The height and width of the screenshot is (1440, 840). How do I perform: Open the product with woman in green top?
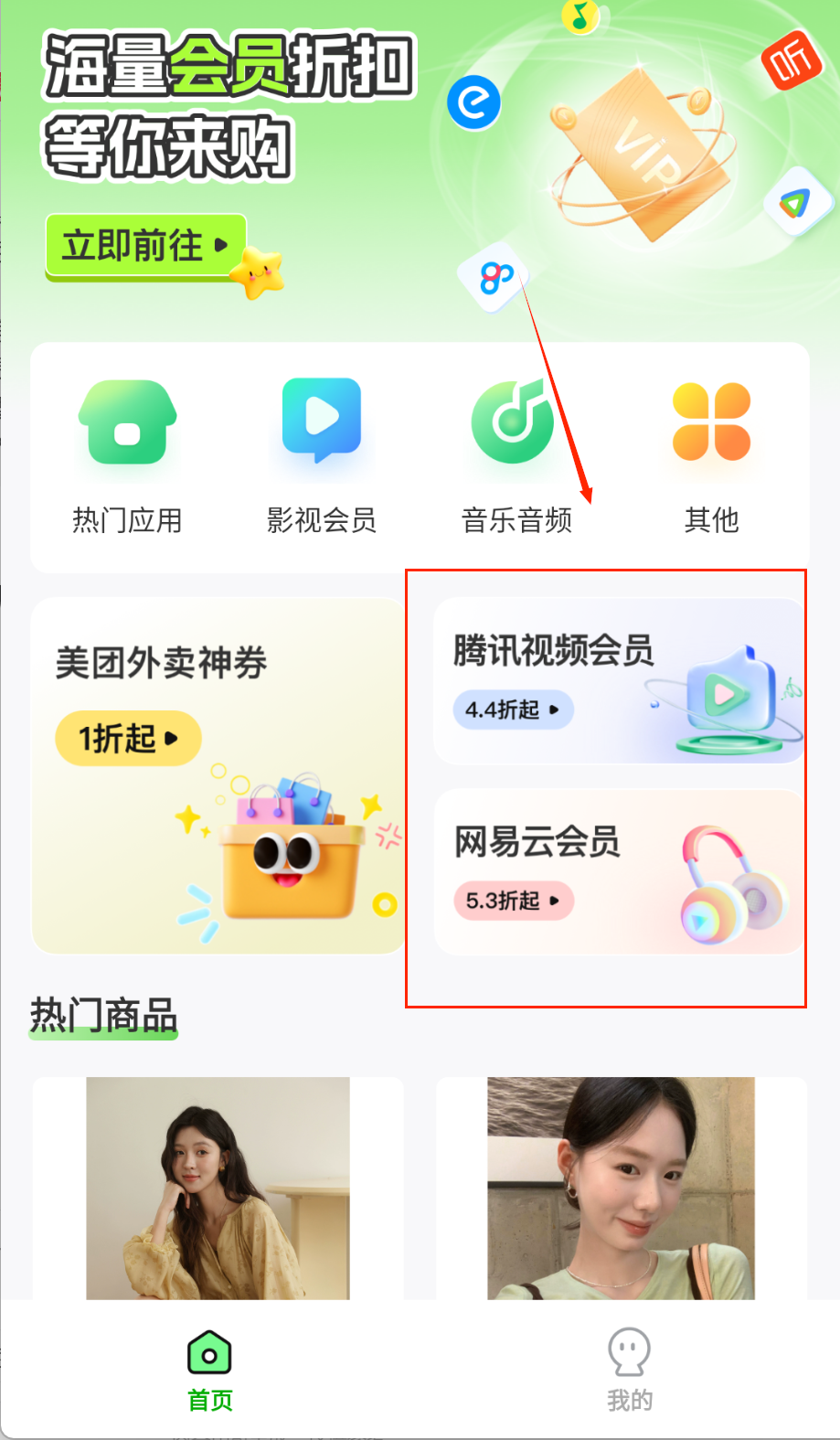coord(621,1188)
